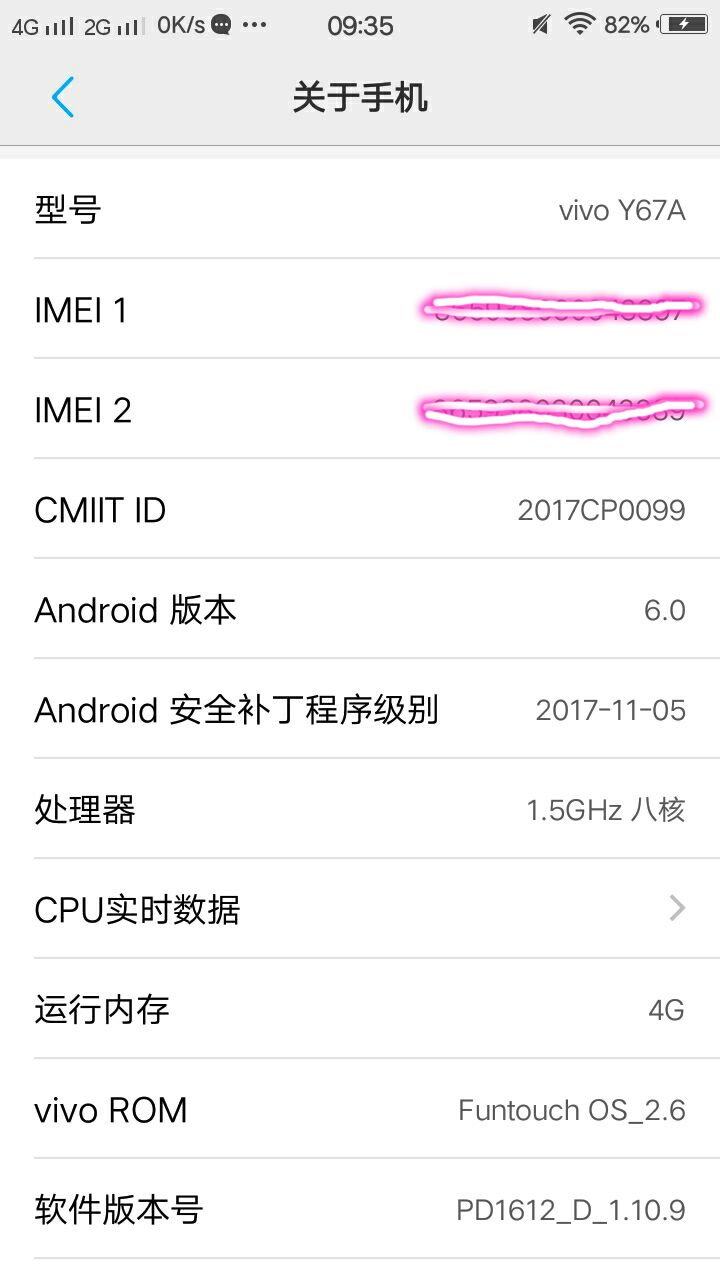Tap the clock showing 09:35
This screenshot has height=1280, width=720.
[362, 25]
